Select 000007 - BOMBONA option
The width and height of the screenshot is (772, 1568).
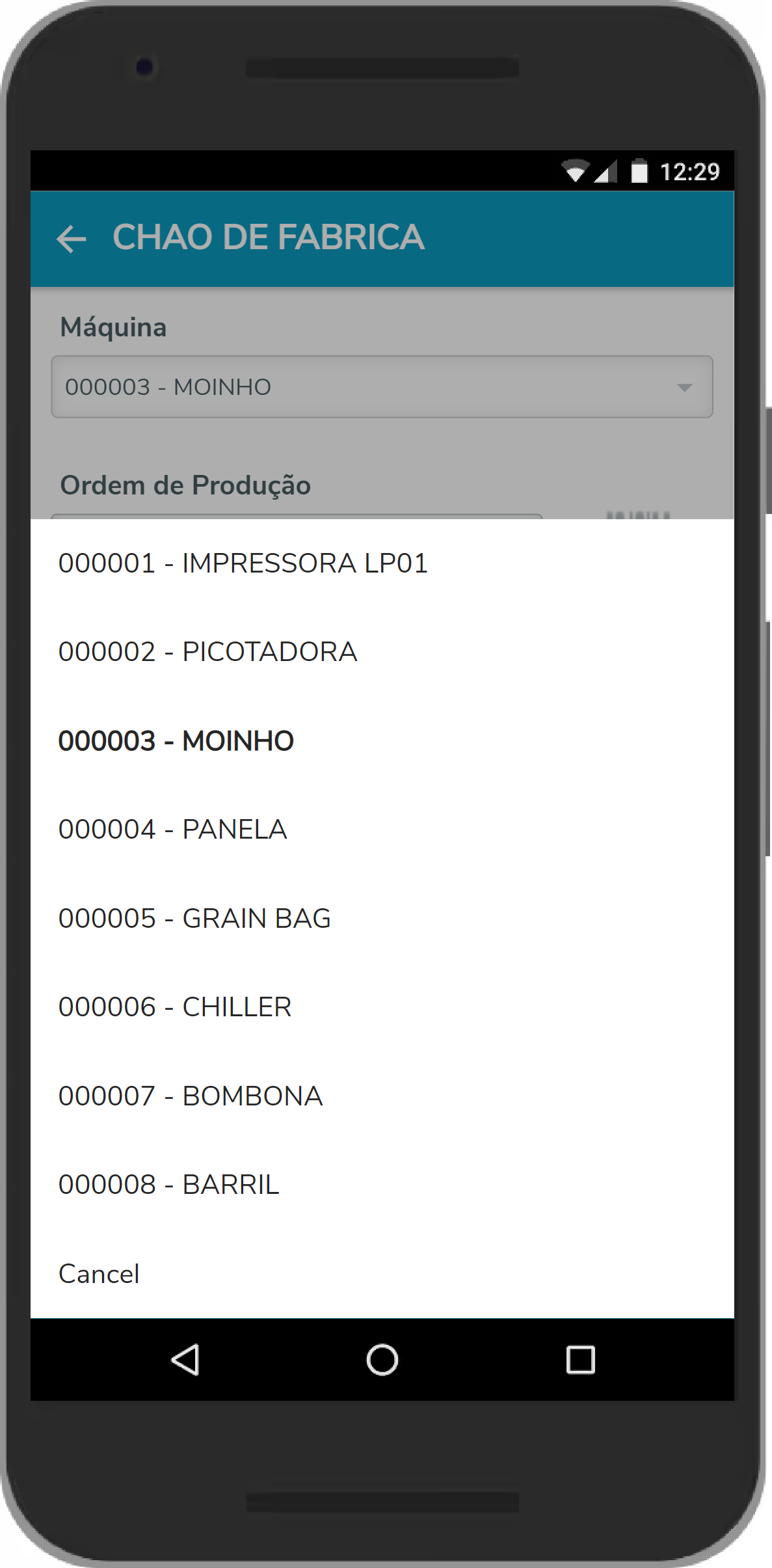191,1096
